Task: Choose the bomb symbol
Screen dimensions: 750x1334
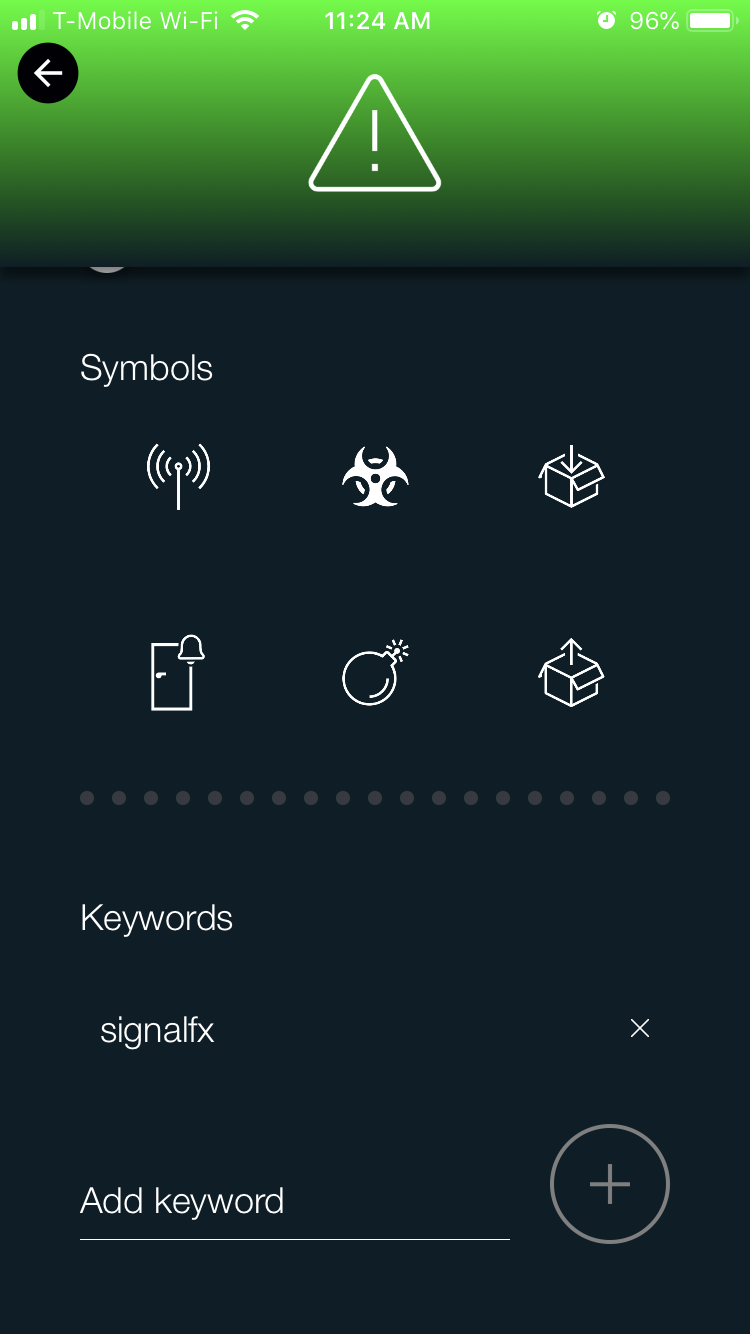Action: 374,673
